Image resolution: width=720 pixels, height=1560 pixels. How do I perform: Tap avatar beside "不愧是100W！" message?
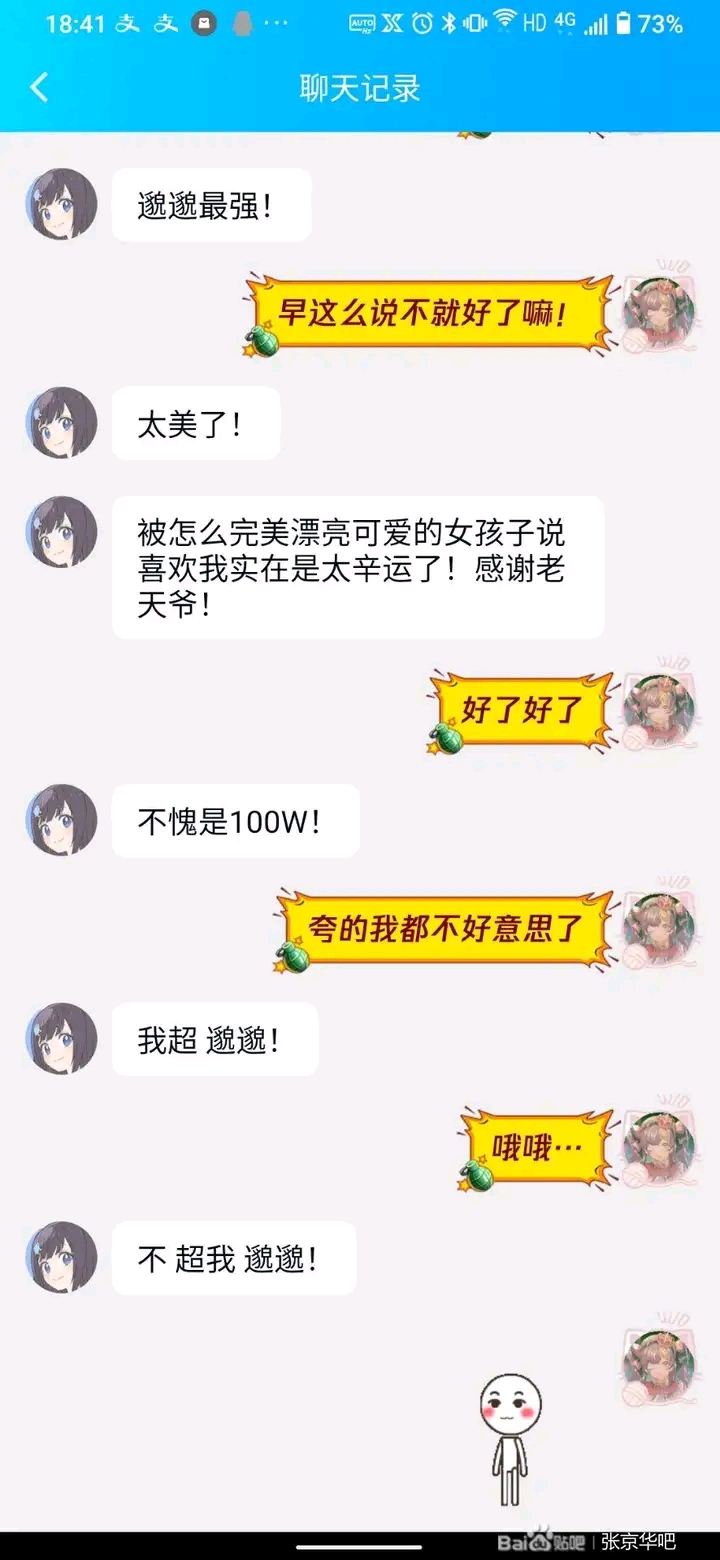click(x=61, y=820)
